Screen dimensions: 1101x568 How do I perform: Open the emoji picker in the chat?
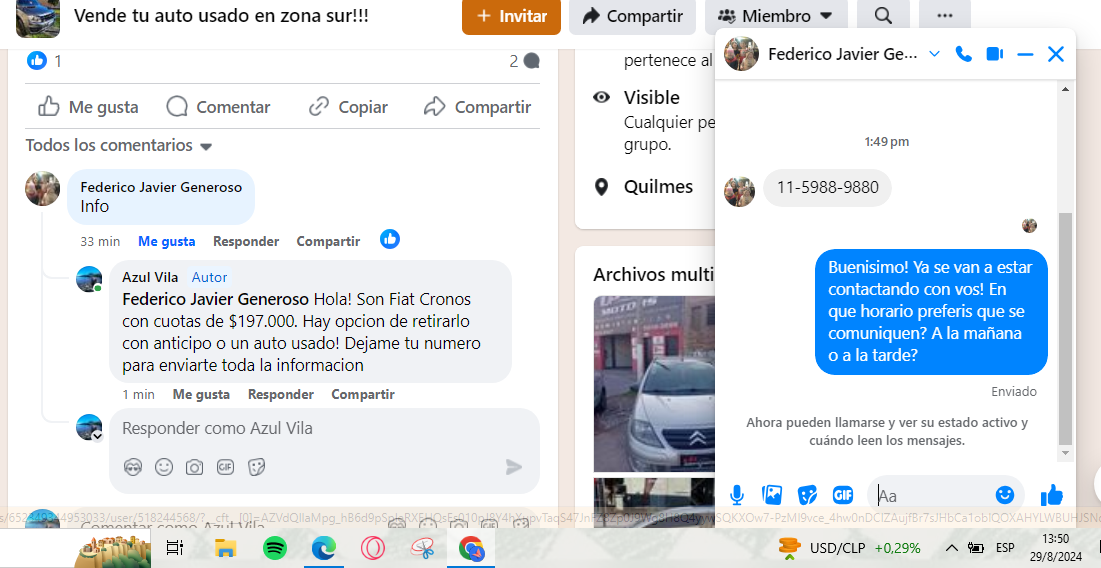click(x=1005, y=494)
